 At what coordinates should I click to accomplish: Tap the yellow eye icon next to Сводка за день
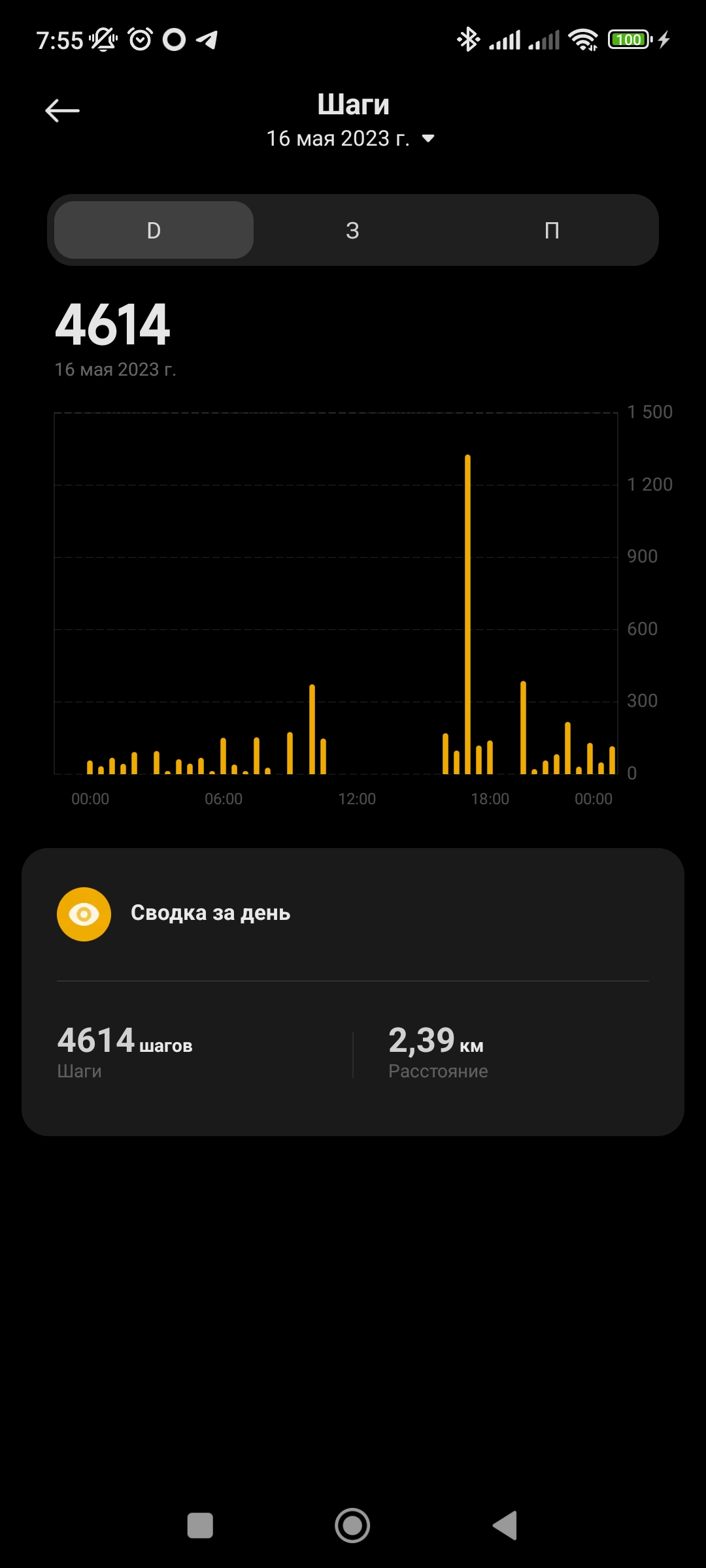[x=84, y=913]
